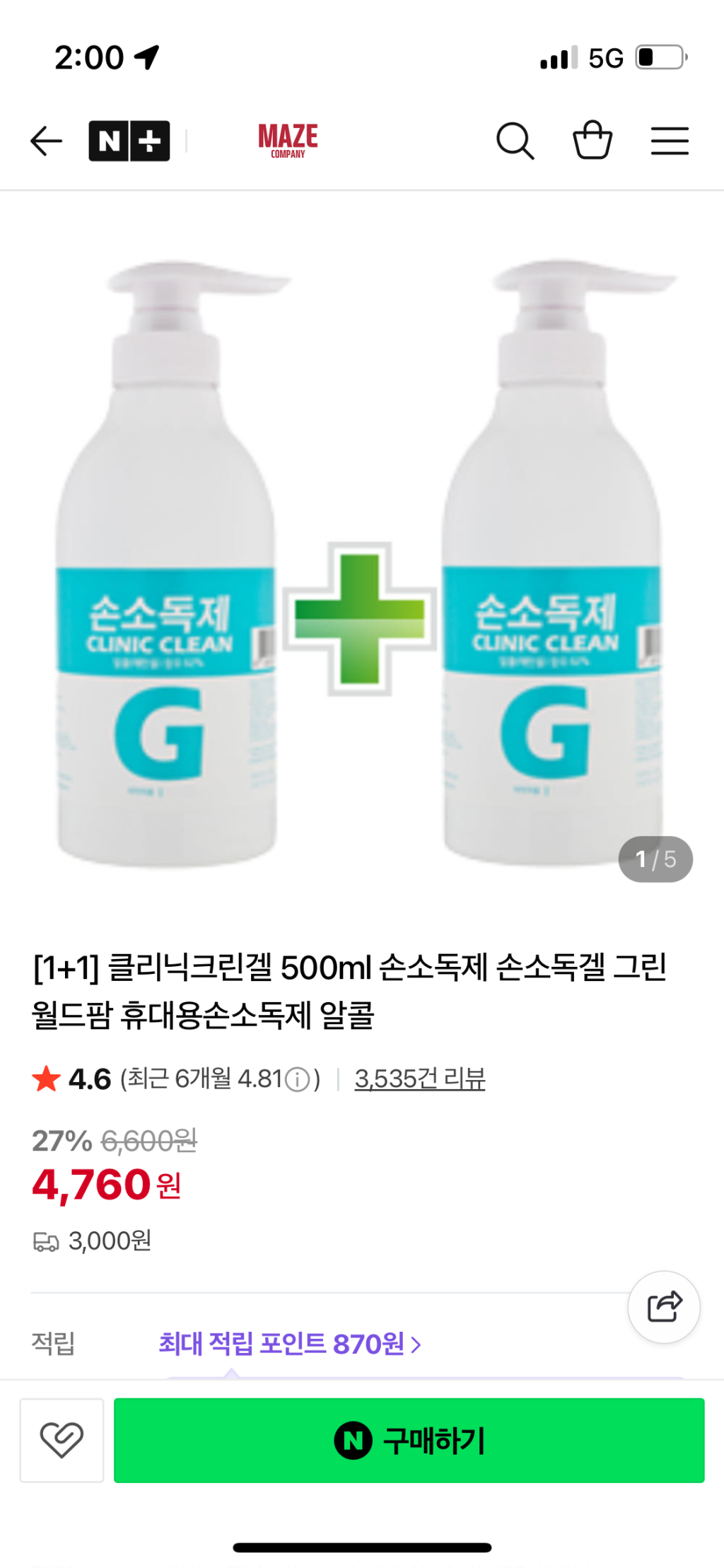The width and height of the screenshot is (724, 1568).
Task: Share this product
Action: (664, 1306)
